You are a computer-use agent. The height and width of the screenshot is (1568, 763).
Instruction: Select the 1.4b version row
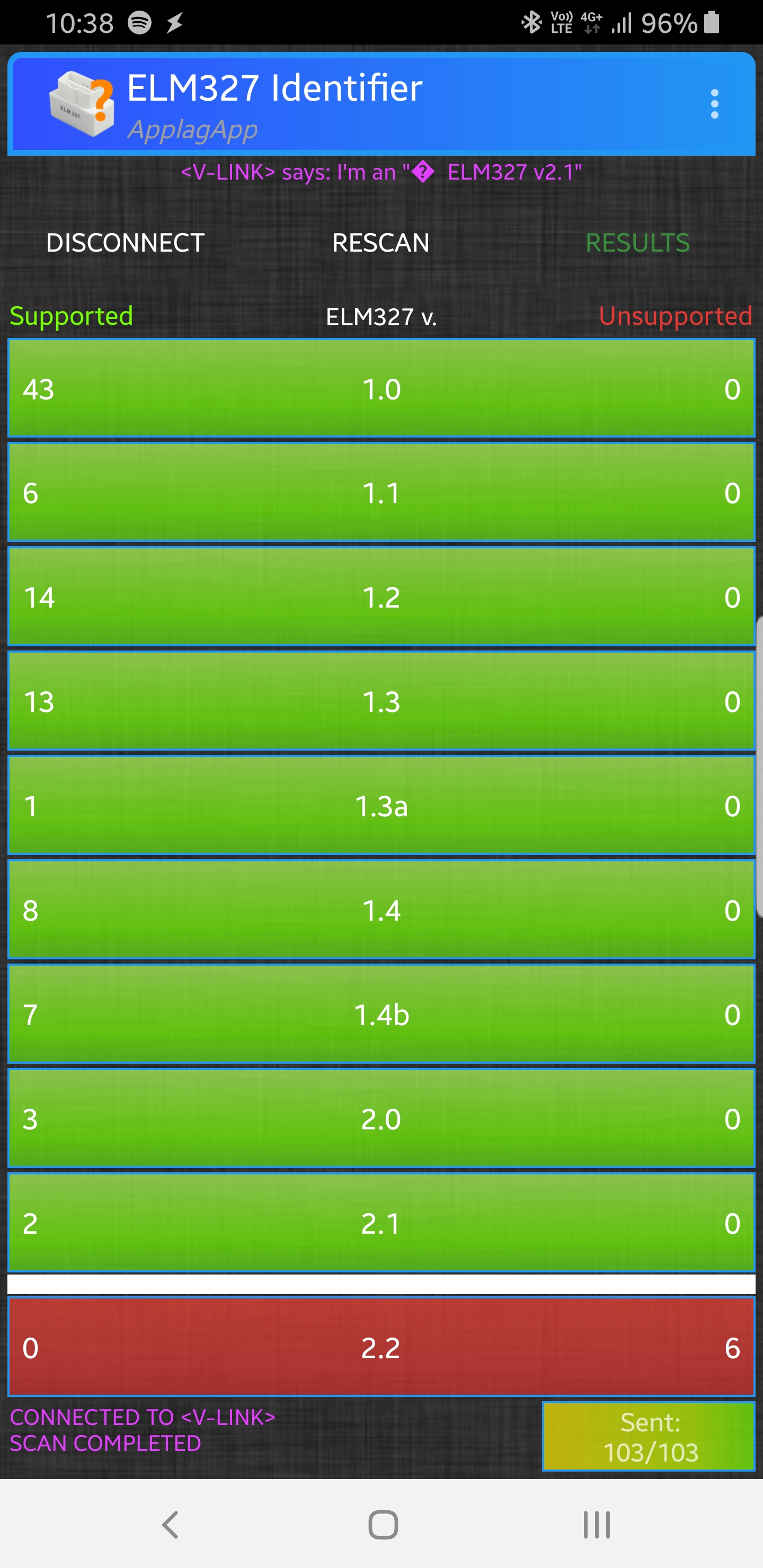click(x=381, y=1014)
